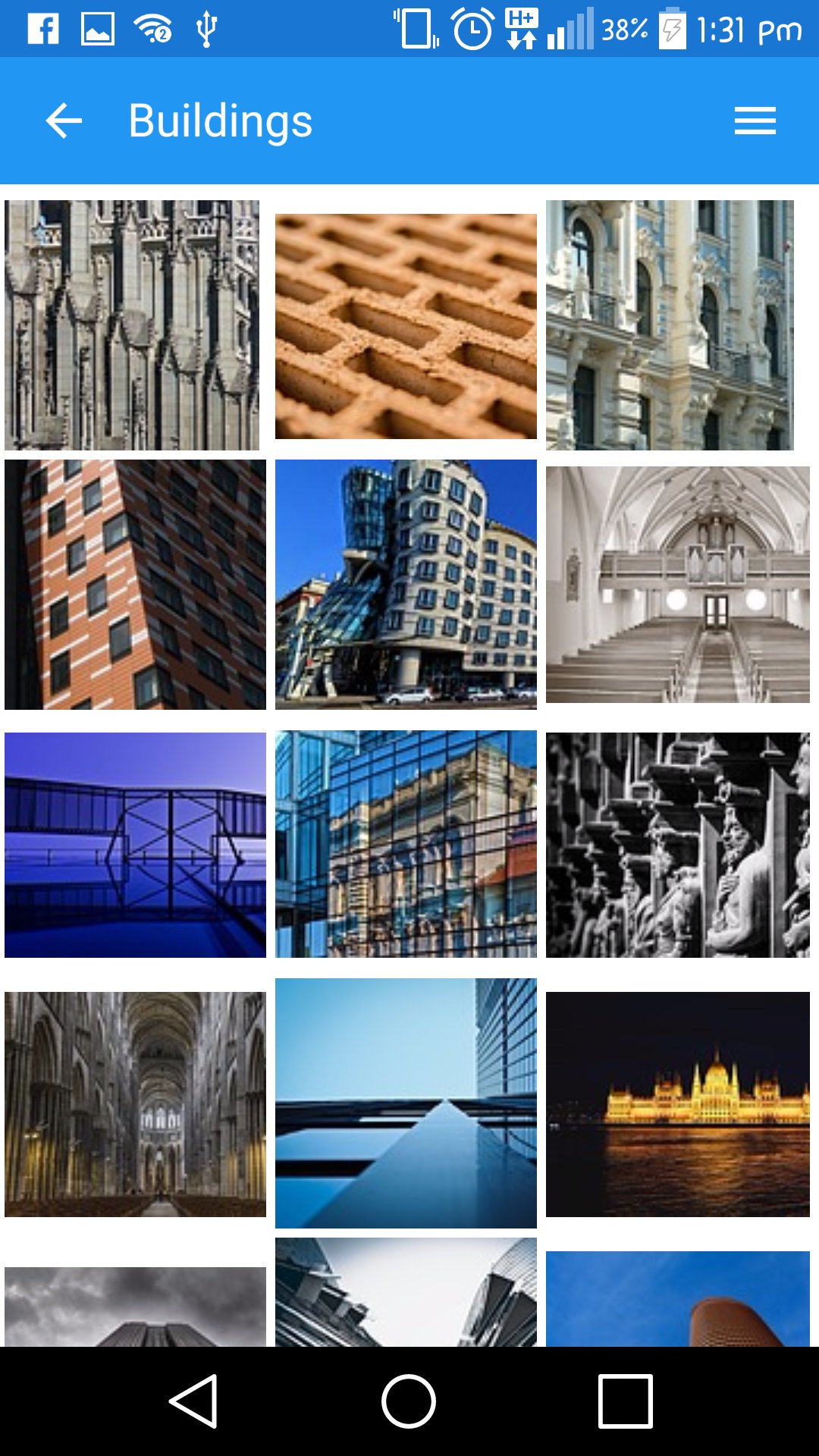Tap the alarm clock status icon
Viewport: 819px width, 1456px height.
(x=470, y=30)
